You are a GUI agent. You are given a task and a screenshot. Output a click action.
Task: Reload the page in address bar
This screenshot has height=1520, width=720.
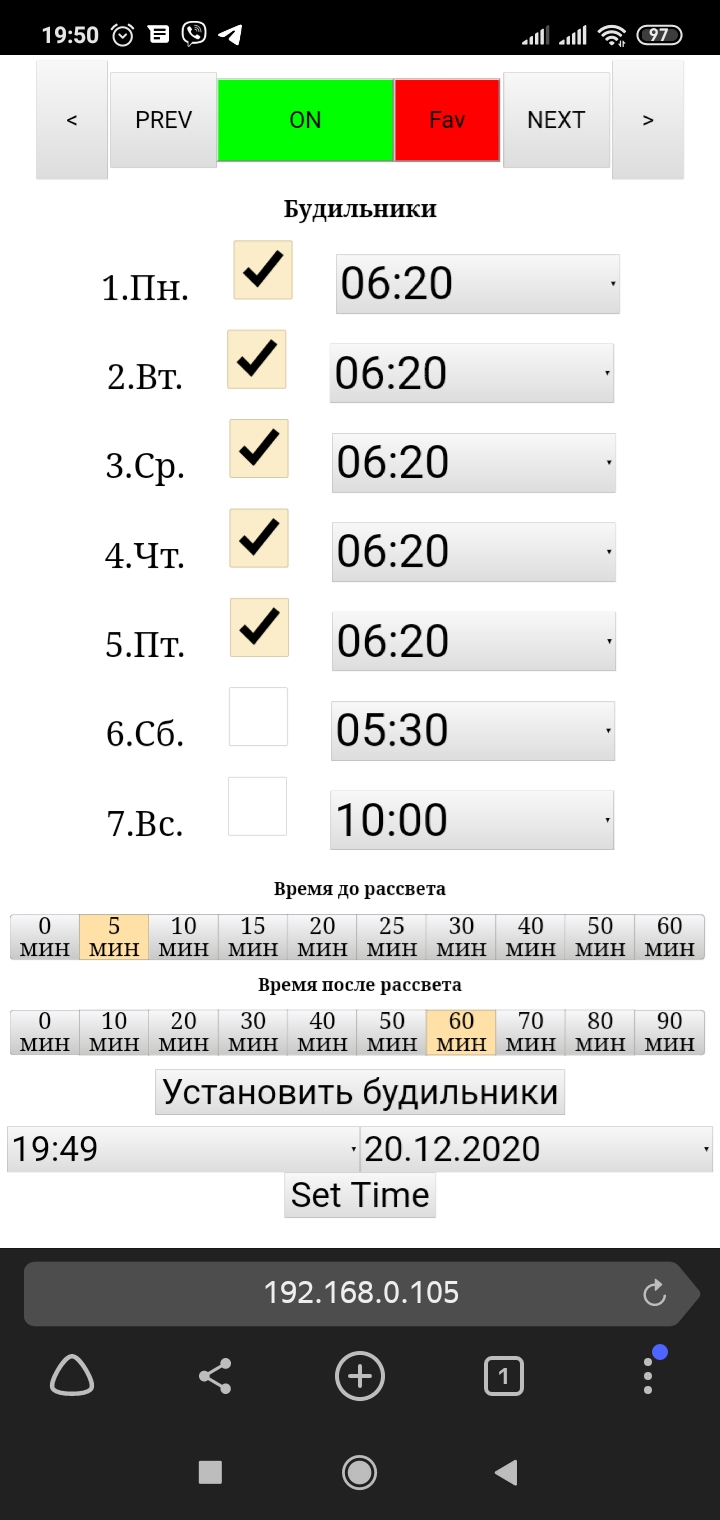pos(654,1294)
